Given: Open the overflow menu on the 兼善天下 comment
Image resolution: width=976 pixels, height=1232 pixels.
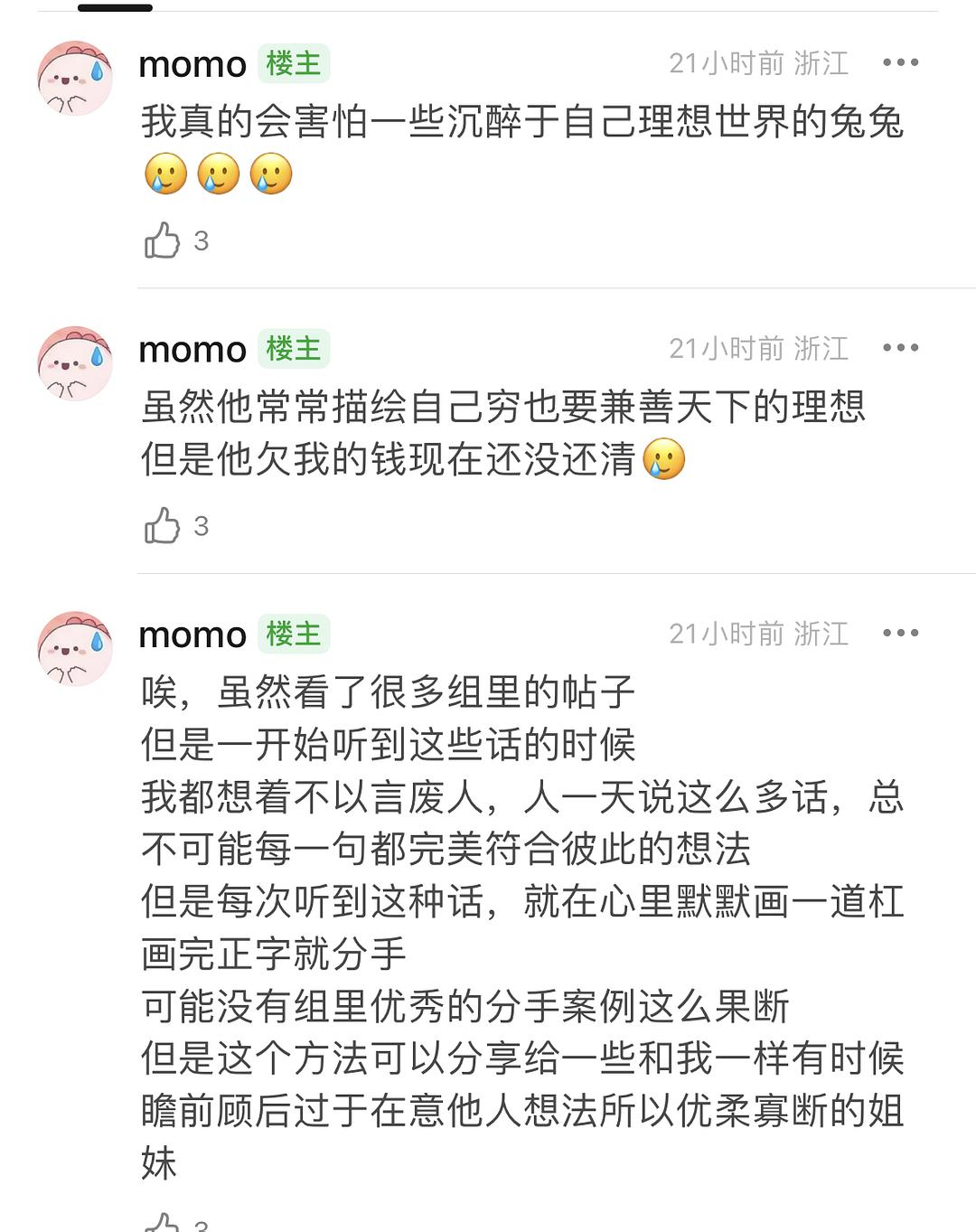Looking at the screenshot, I should coord(900,348).
